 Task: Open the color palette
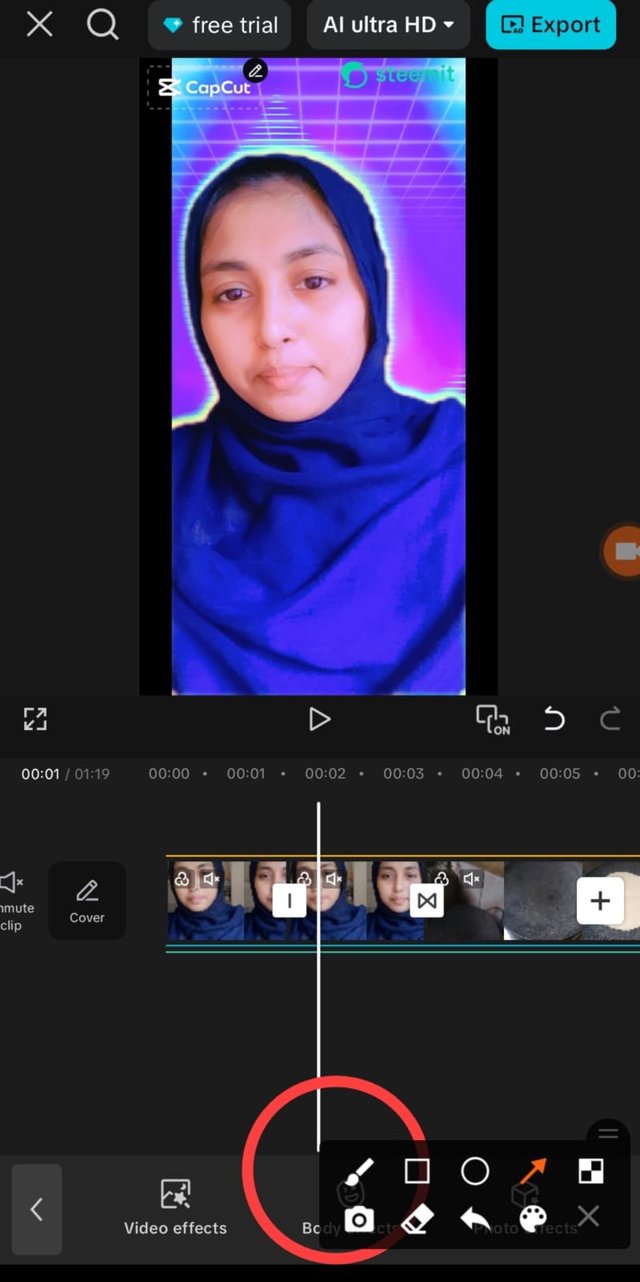[x=533, y=1218]
